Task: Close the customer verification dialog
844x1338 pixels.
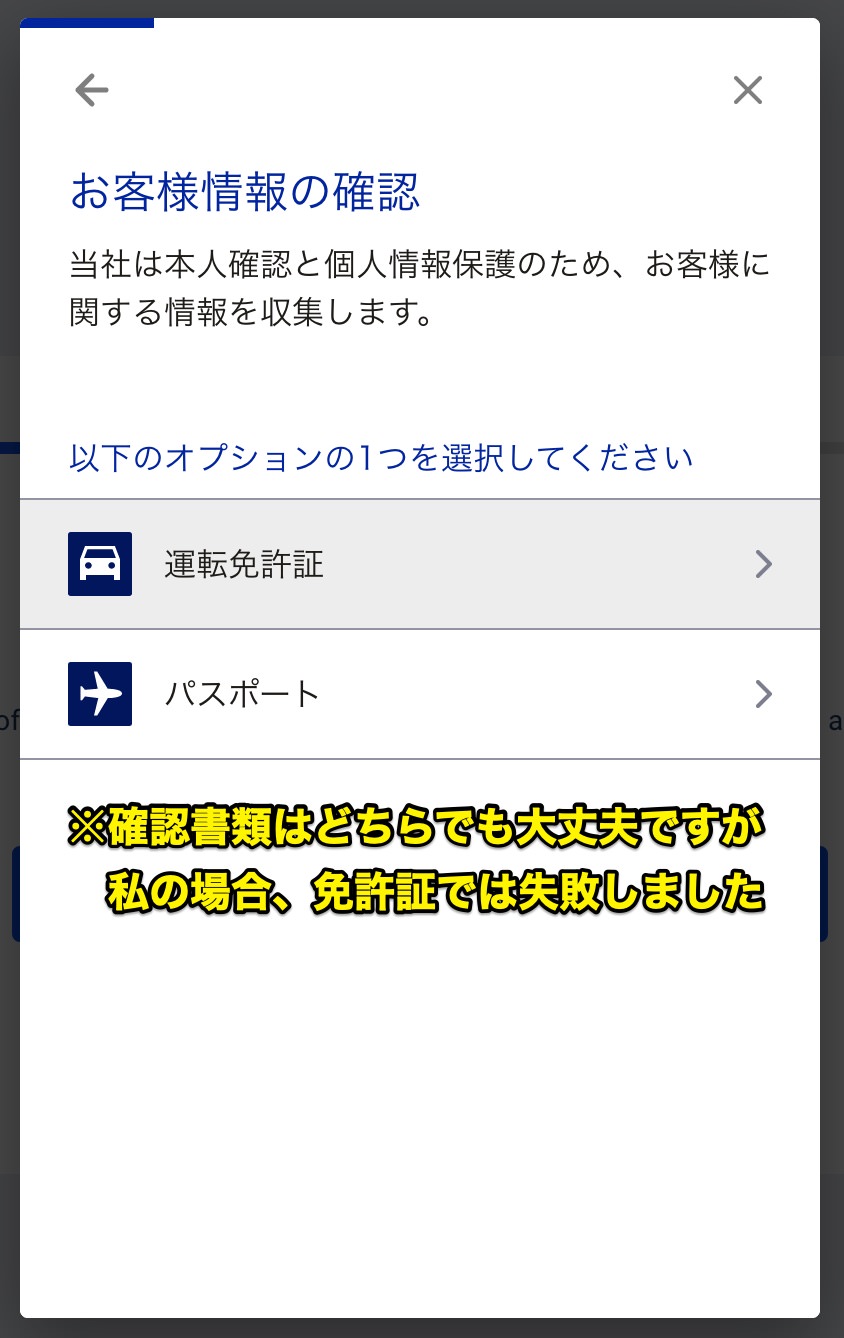Action: point(747,91)
